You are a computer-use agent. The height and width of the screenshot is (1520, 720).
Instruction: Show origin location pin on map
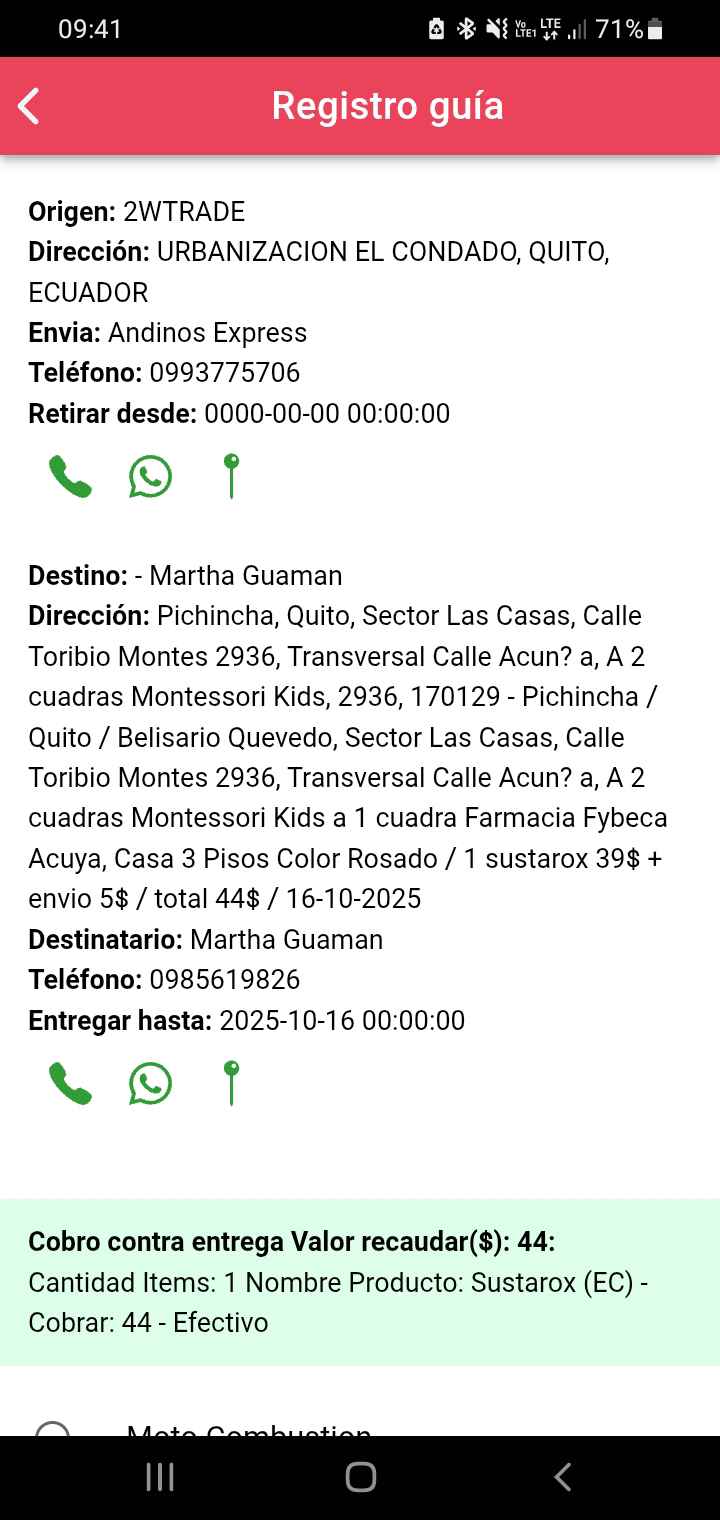tap(231, 476)
